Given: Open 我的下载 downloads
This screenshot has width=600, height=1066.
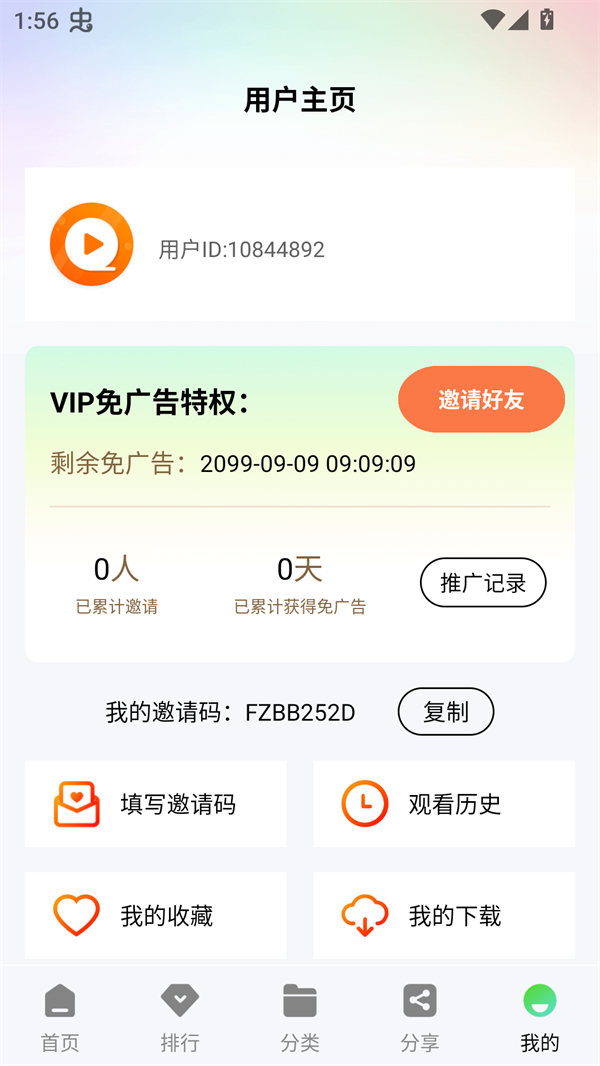Looking at the screenshot, I should tap(444, 915).
